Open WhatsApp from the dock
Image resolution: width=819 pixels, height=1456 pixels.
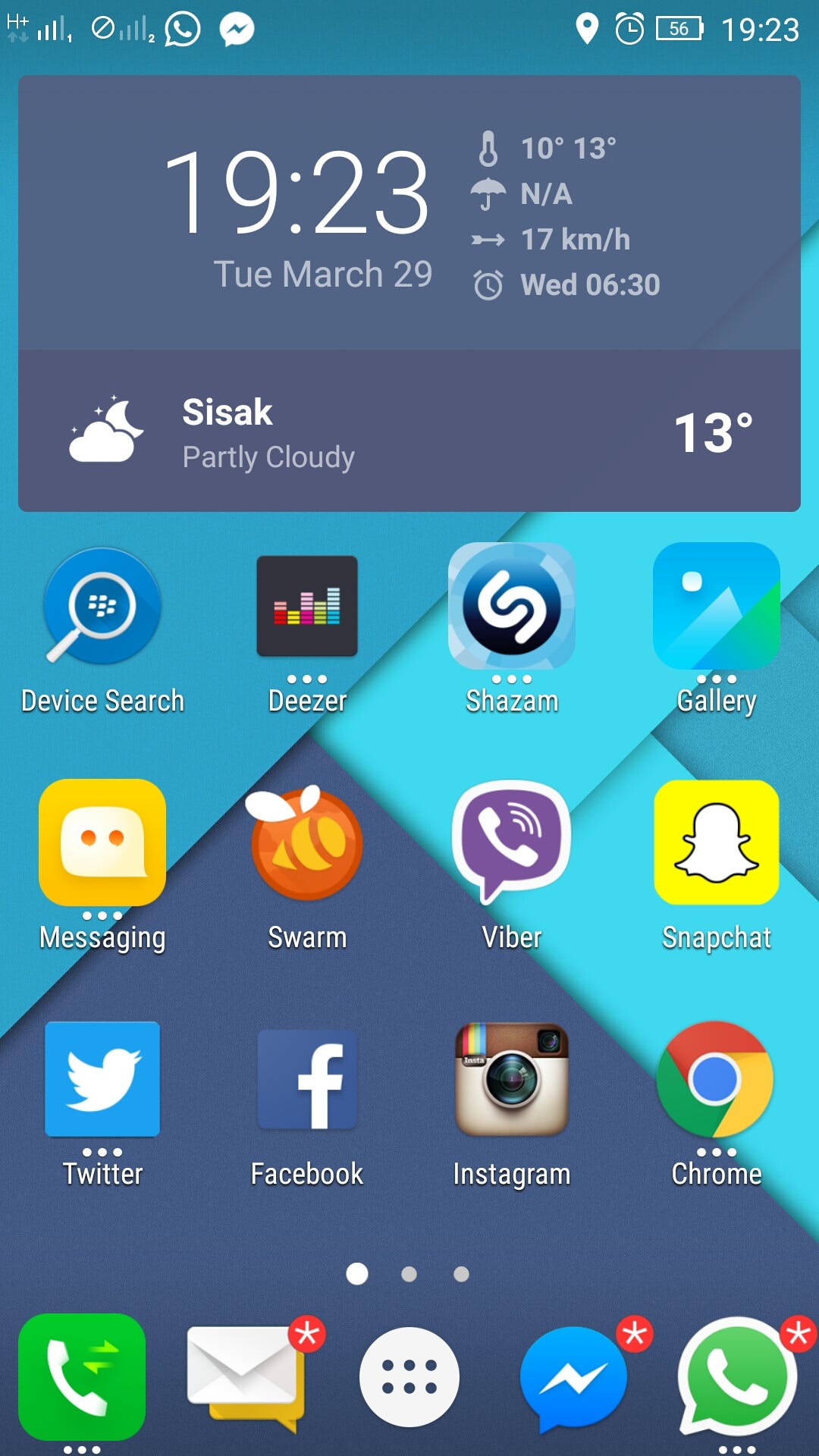click(x=737, y=1376)
